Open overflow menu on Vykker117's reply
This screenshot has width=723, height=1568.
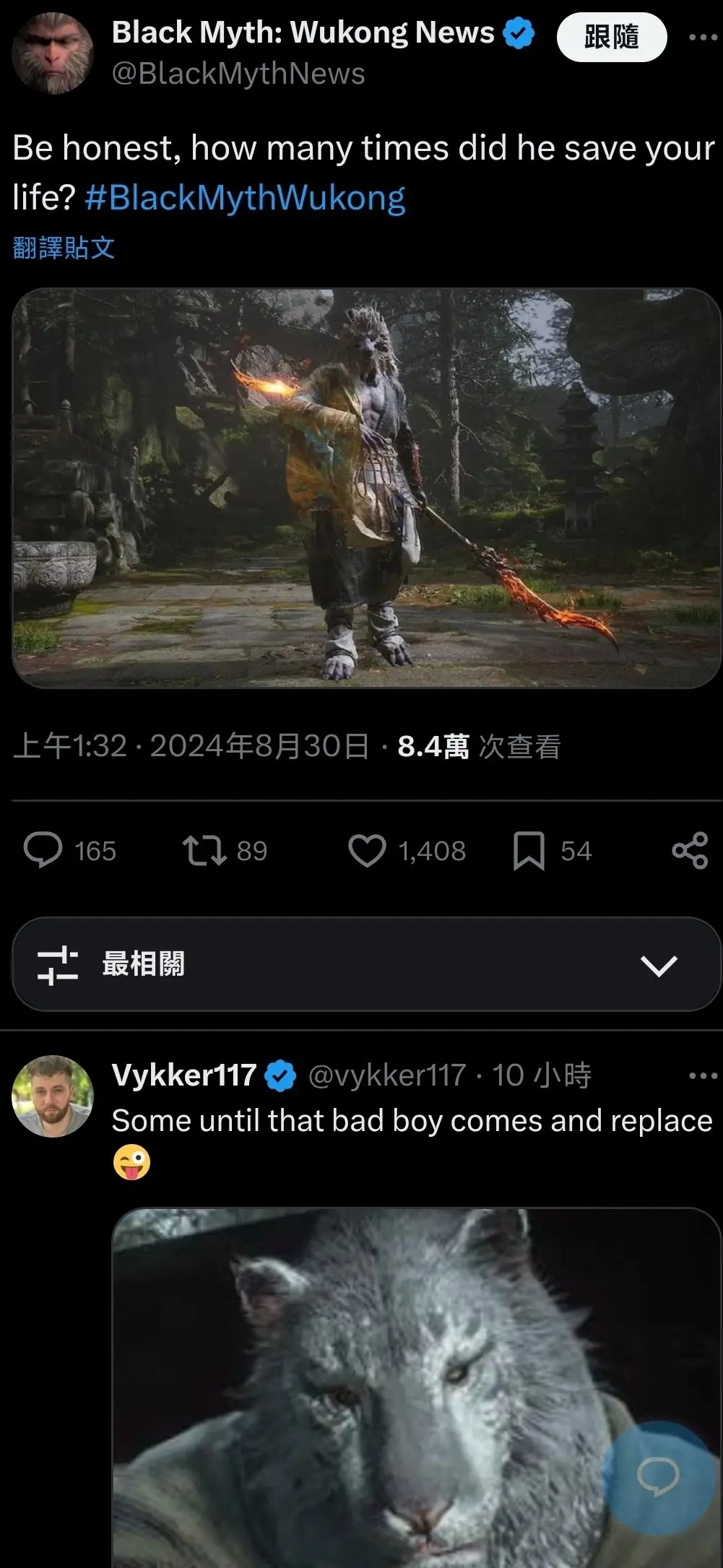(x=702, y=1075)
